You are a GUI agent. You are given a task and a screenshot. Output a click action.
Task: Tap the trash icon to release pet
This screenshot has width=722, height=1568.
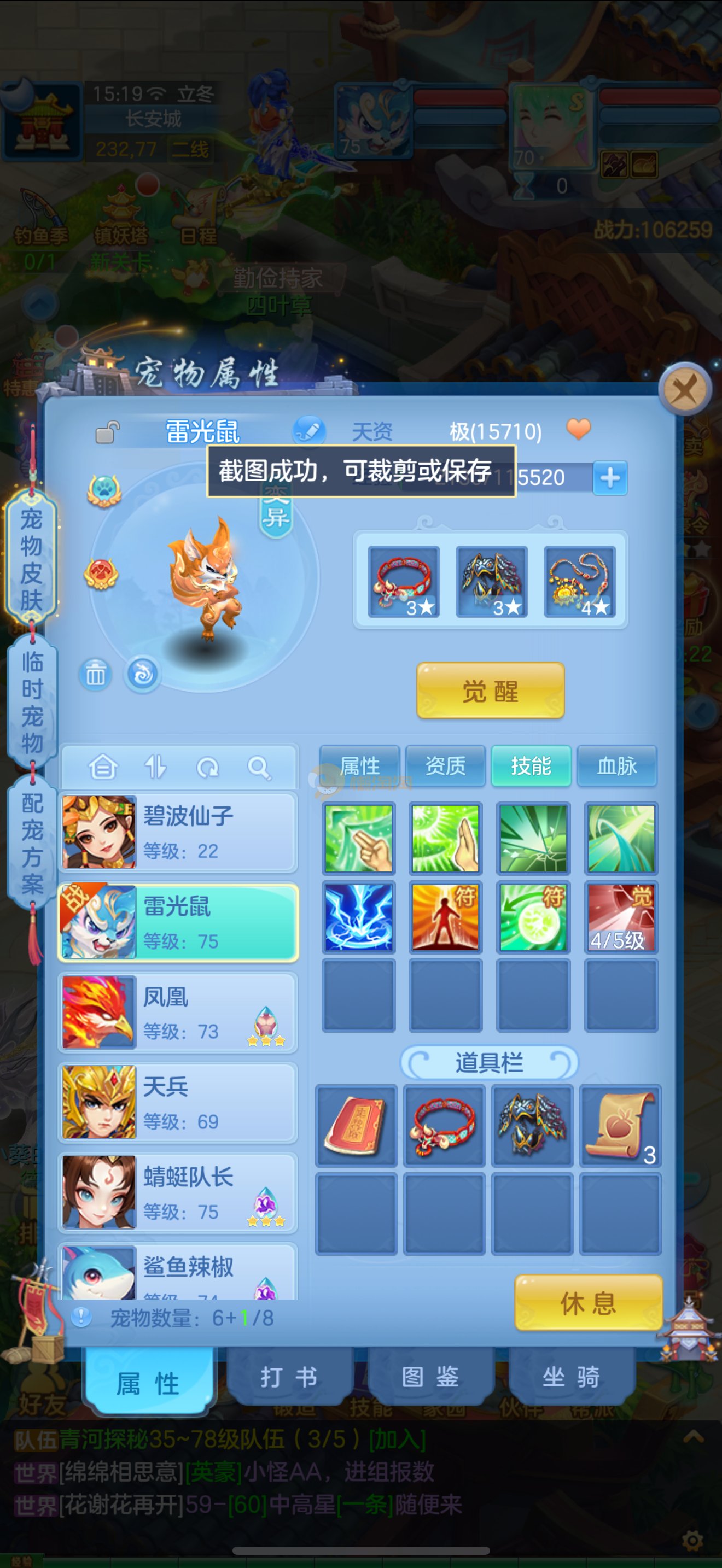96,675
